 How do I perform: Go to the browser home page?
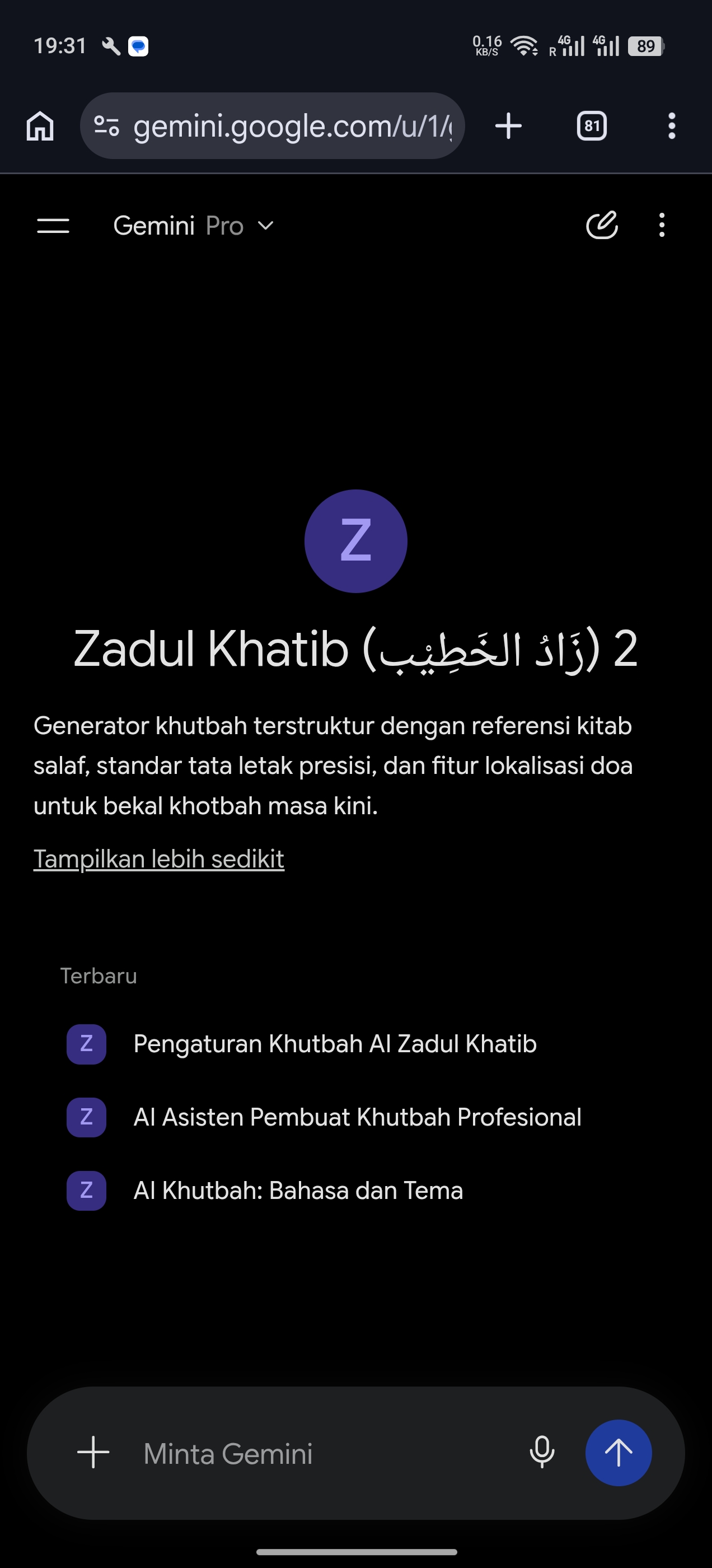tap(40, 126)
